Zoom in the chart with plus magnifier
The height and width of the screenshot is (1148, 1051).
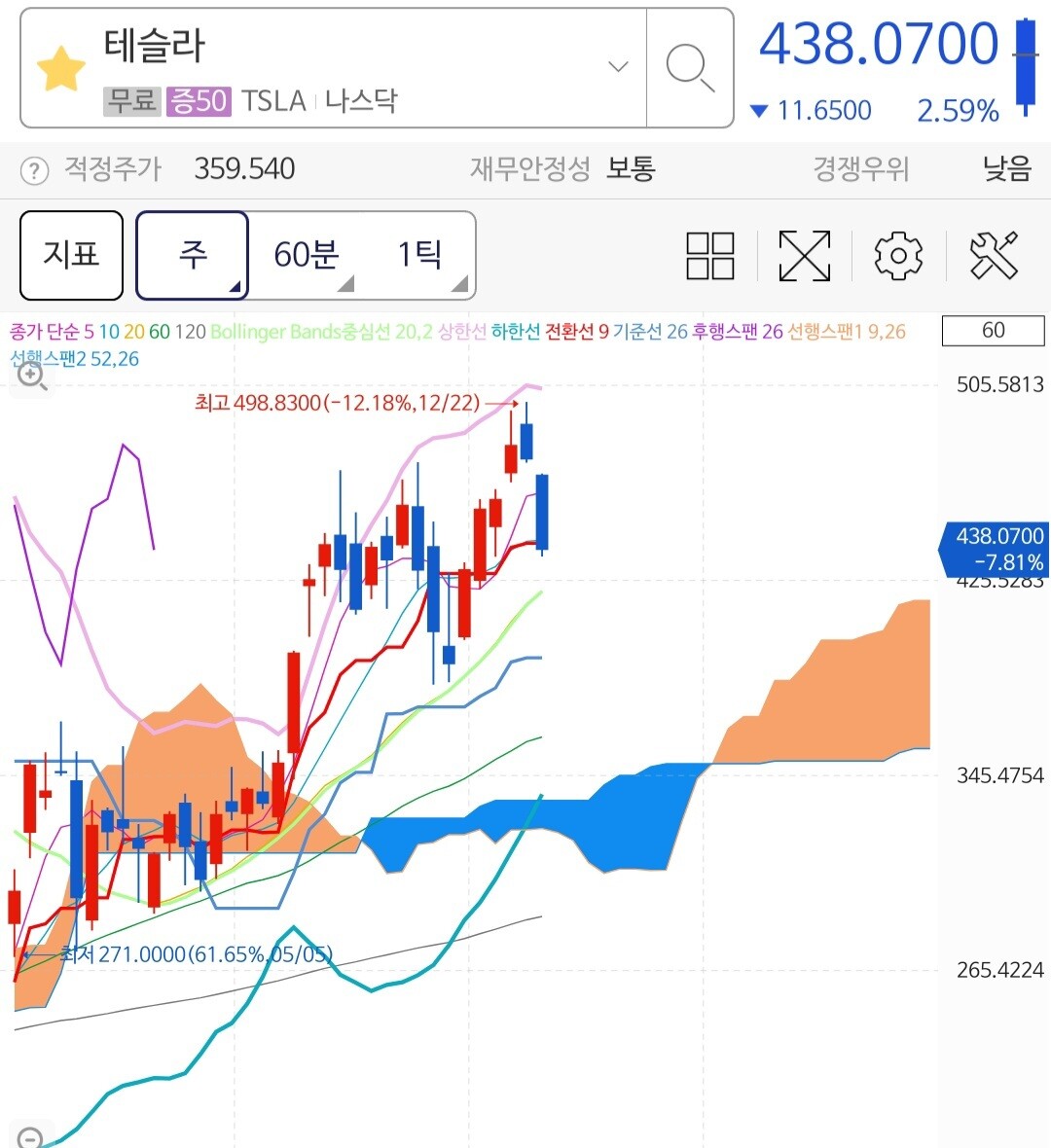(31, 377)
